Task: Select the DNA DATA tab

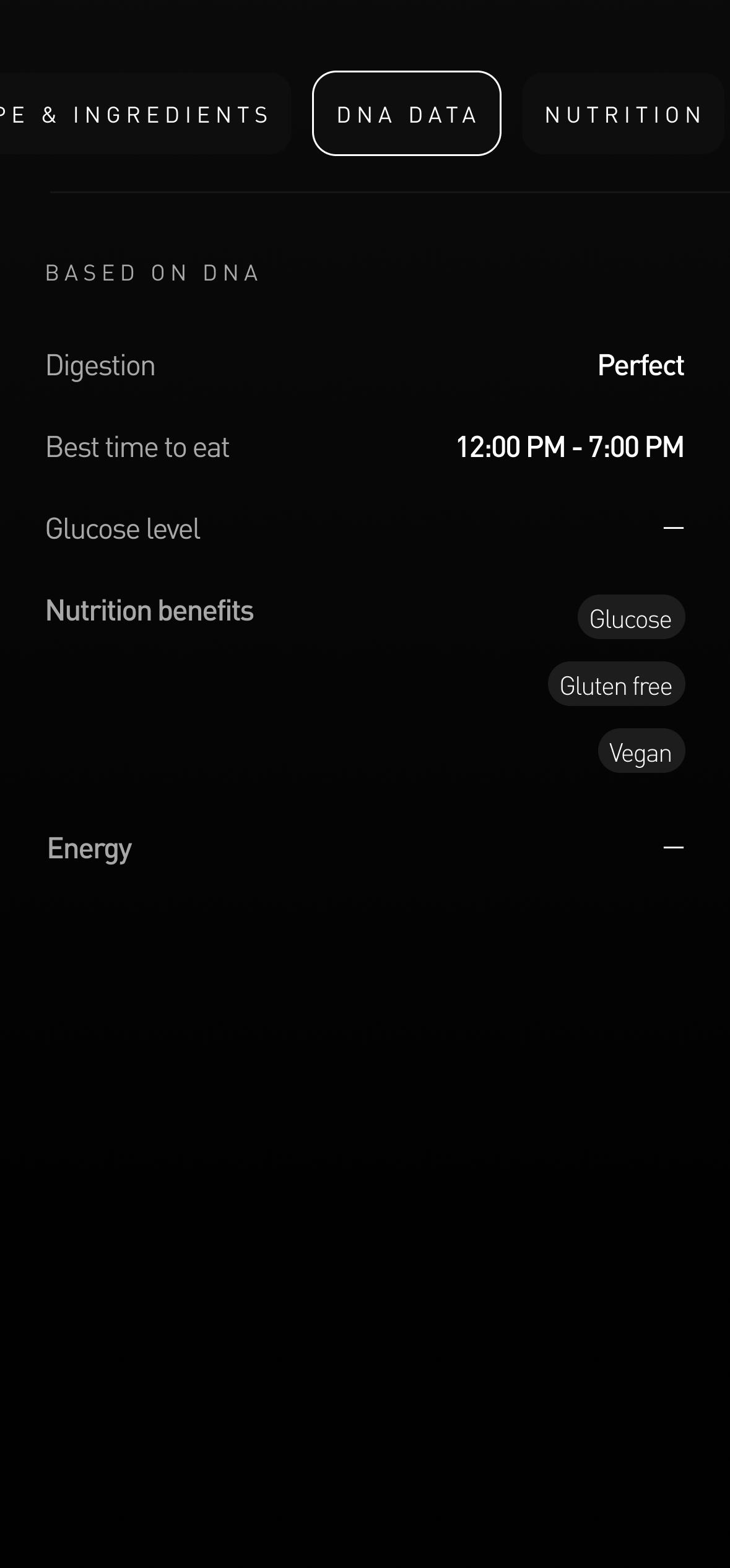Action: coord(406,114)
